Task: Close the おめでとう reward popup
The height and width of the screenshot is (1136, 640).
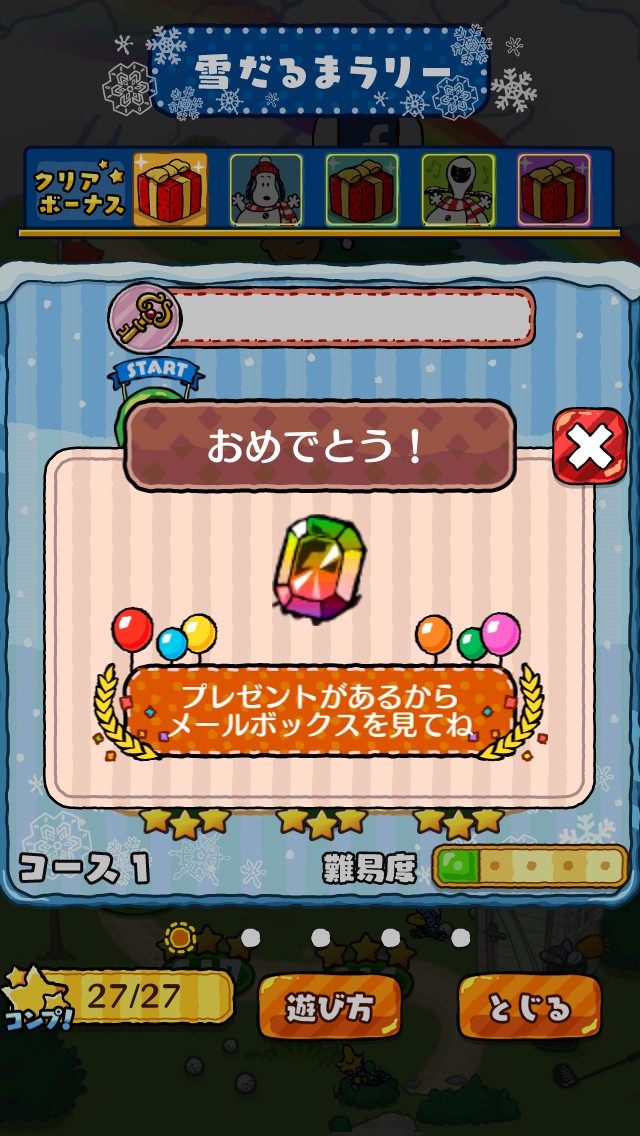Action: (x=589, y=446)
